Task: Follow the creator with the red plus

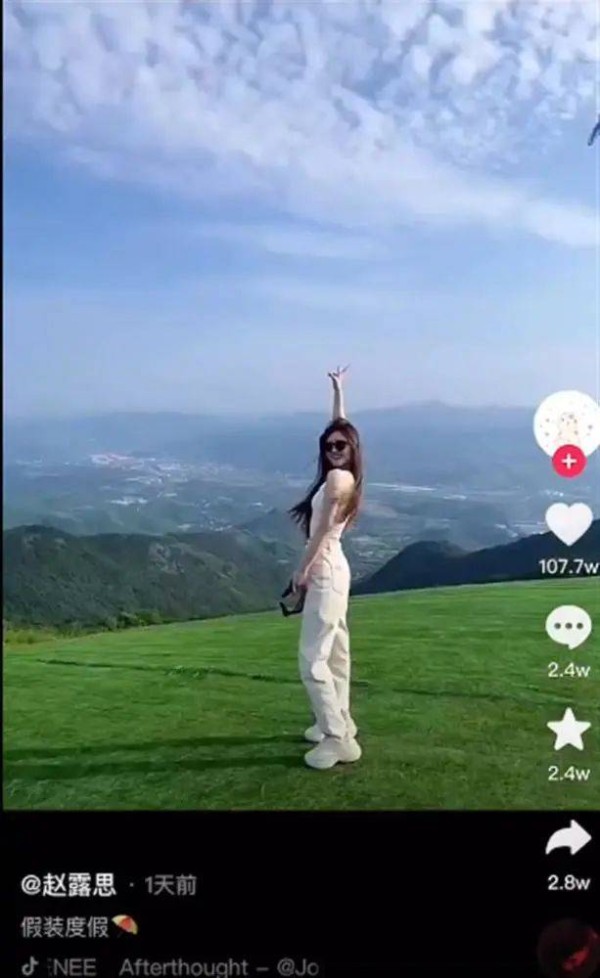Action: pos(568,461)
